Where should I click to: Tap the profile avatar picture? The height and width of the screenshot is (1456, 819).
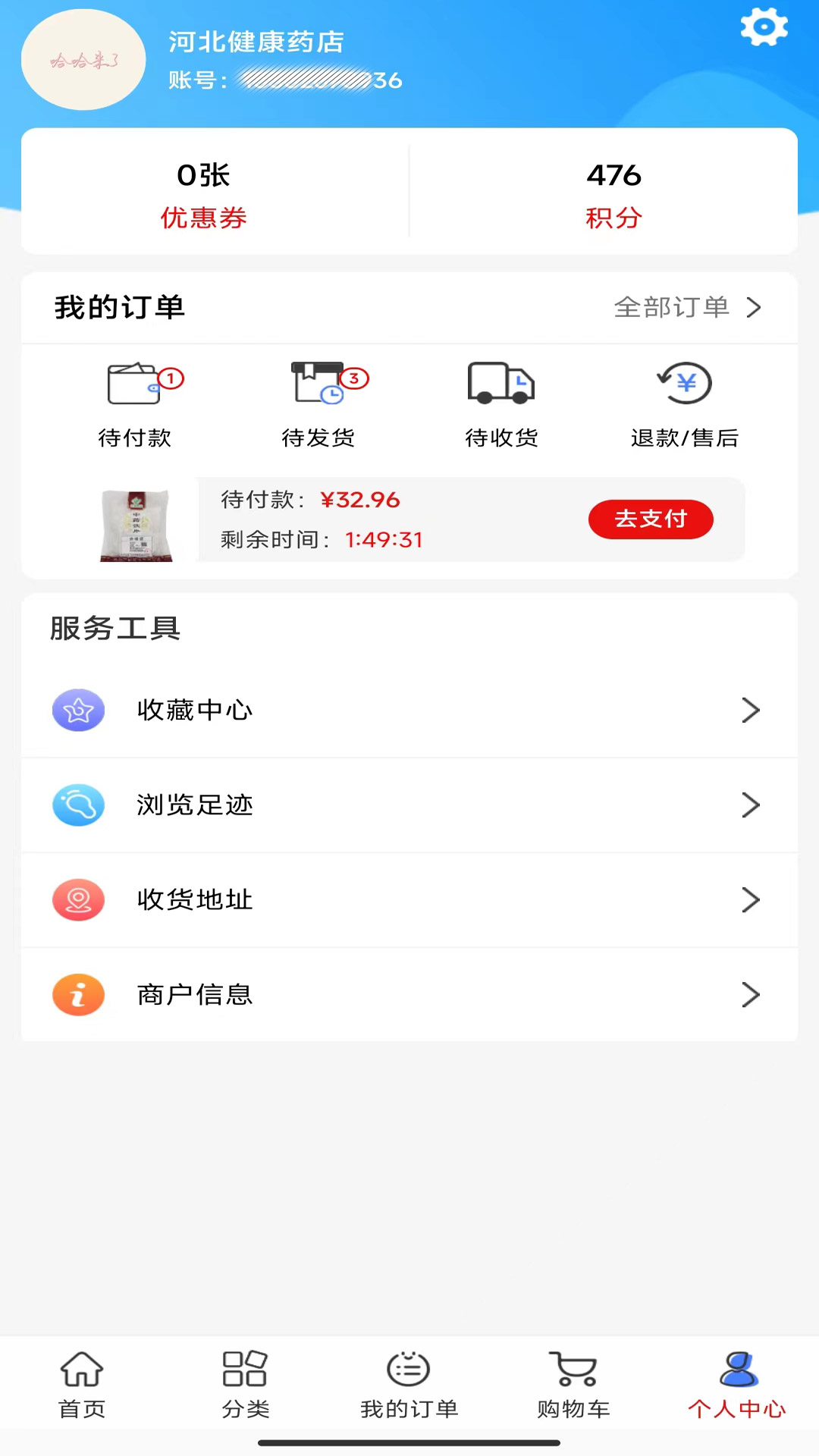83,60
